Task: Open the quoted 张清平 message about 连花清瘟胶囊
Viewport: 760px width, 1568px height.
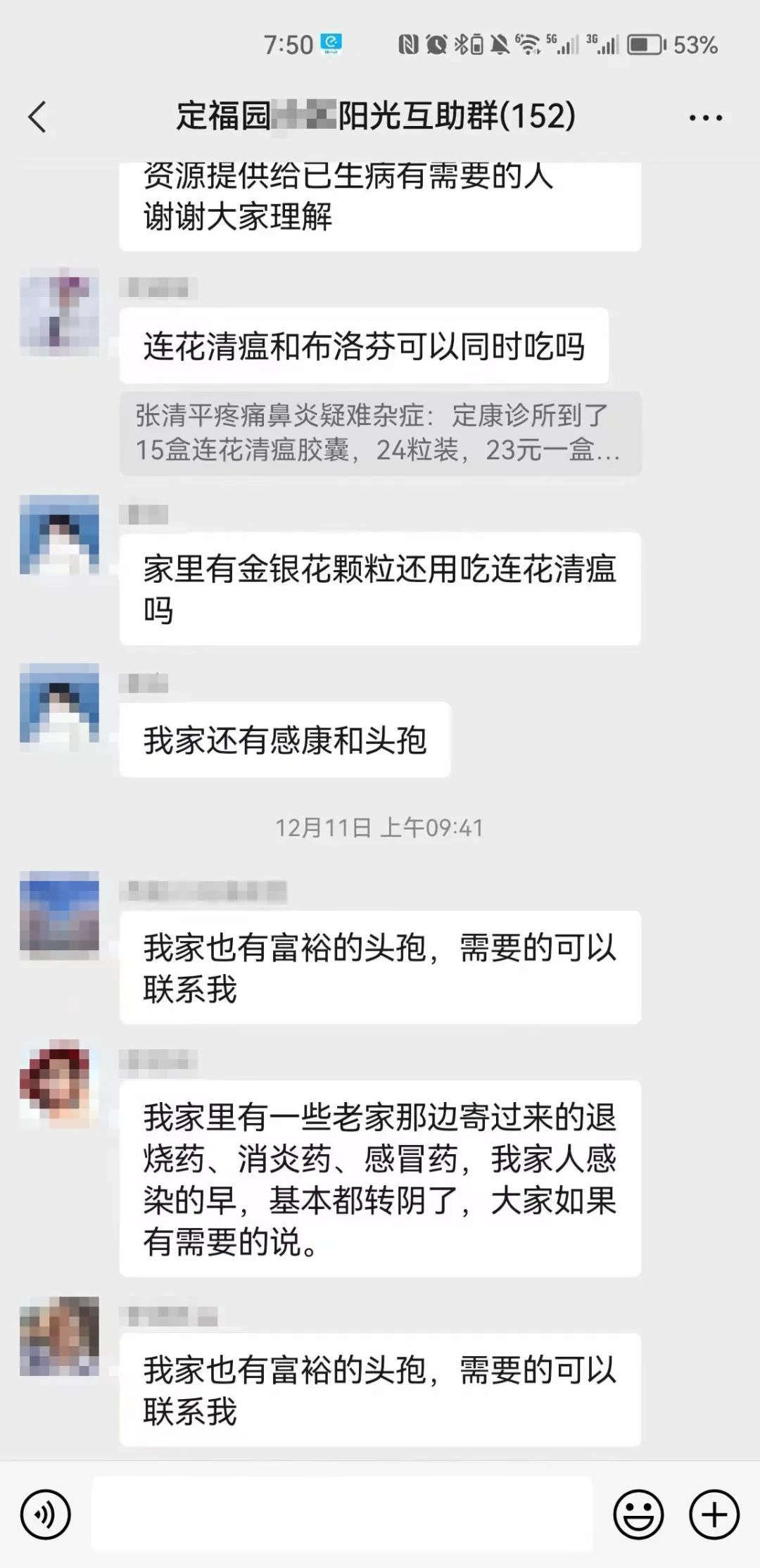Action: (x=380, y=433)
